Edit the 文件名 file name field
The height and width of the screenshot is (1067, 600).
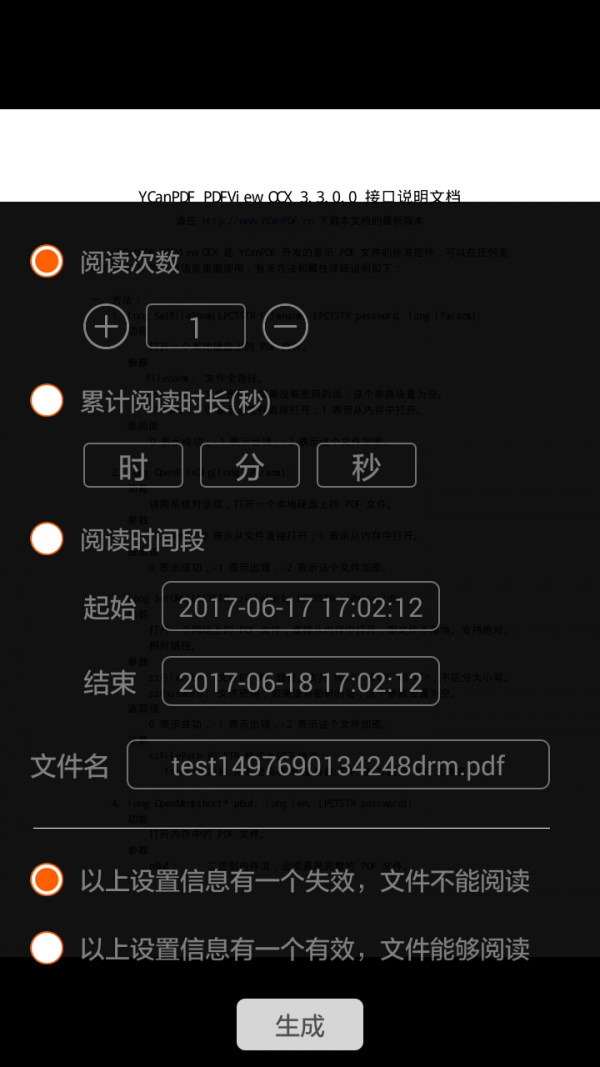338,765
